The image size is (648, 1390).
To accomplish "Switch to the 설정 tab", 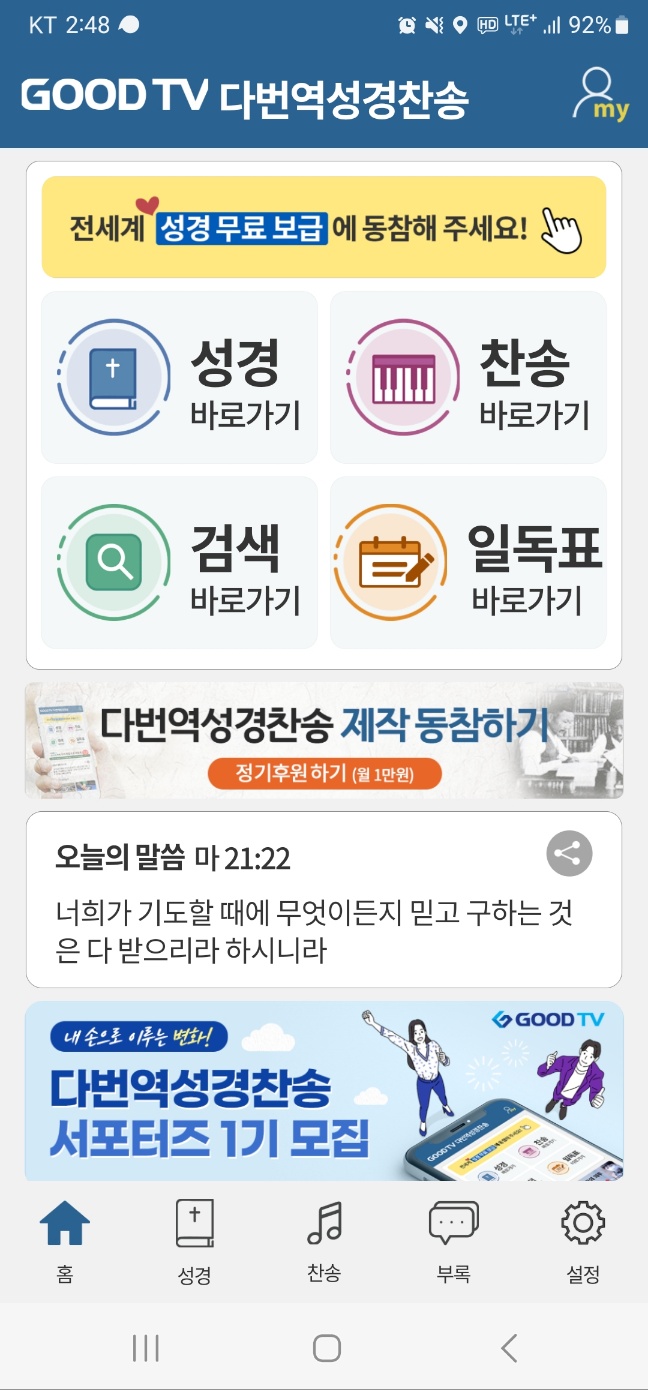I will 583,1240.
